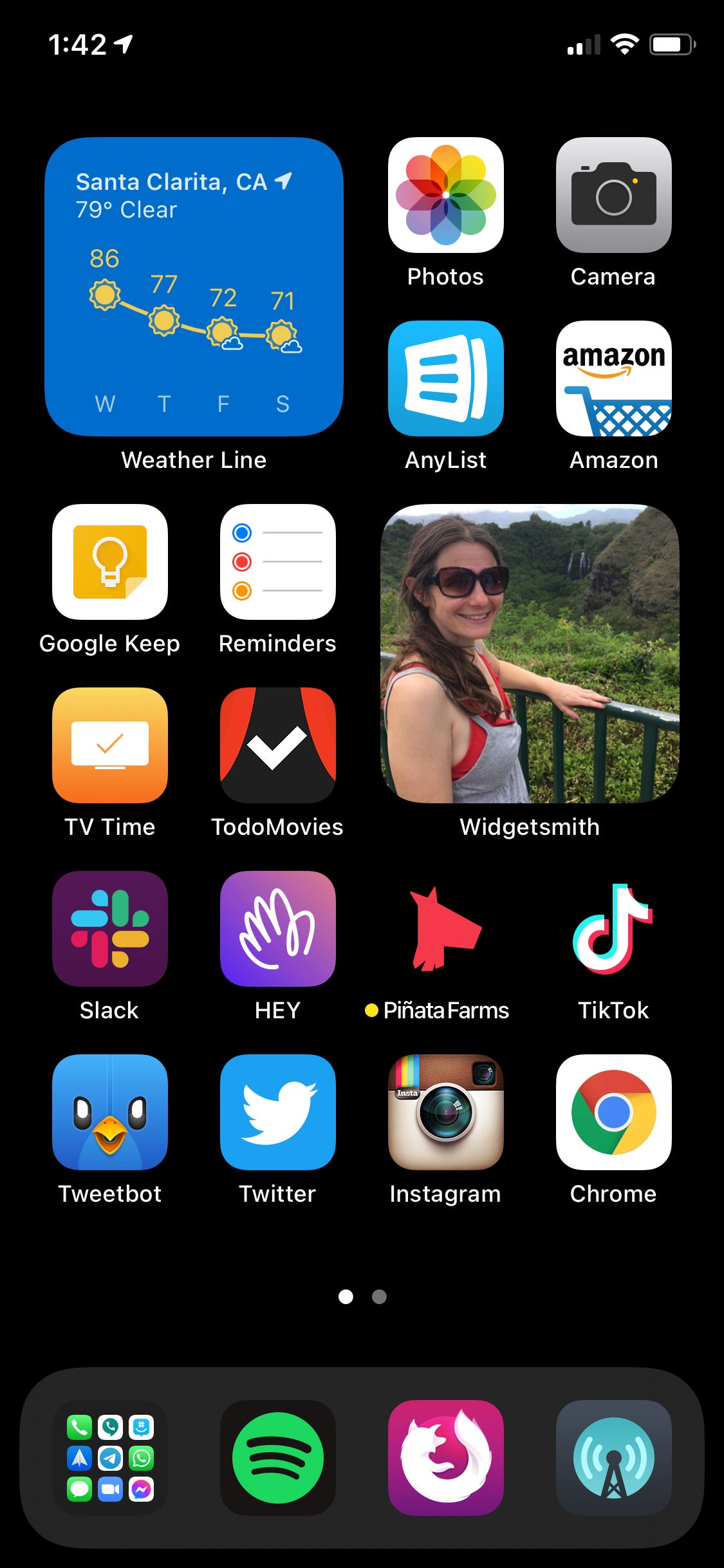Open the communication apps folder in the dock
Viewport: 724px width, 1568px height.
pyautogui.click(x=110, y=1458)
